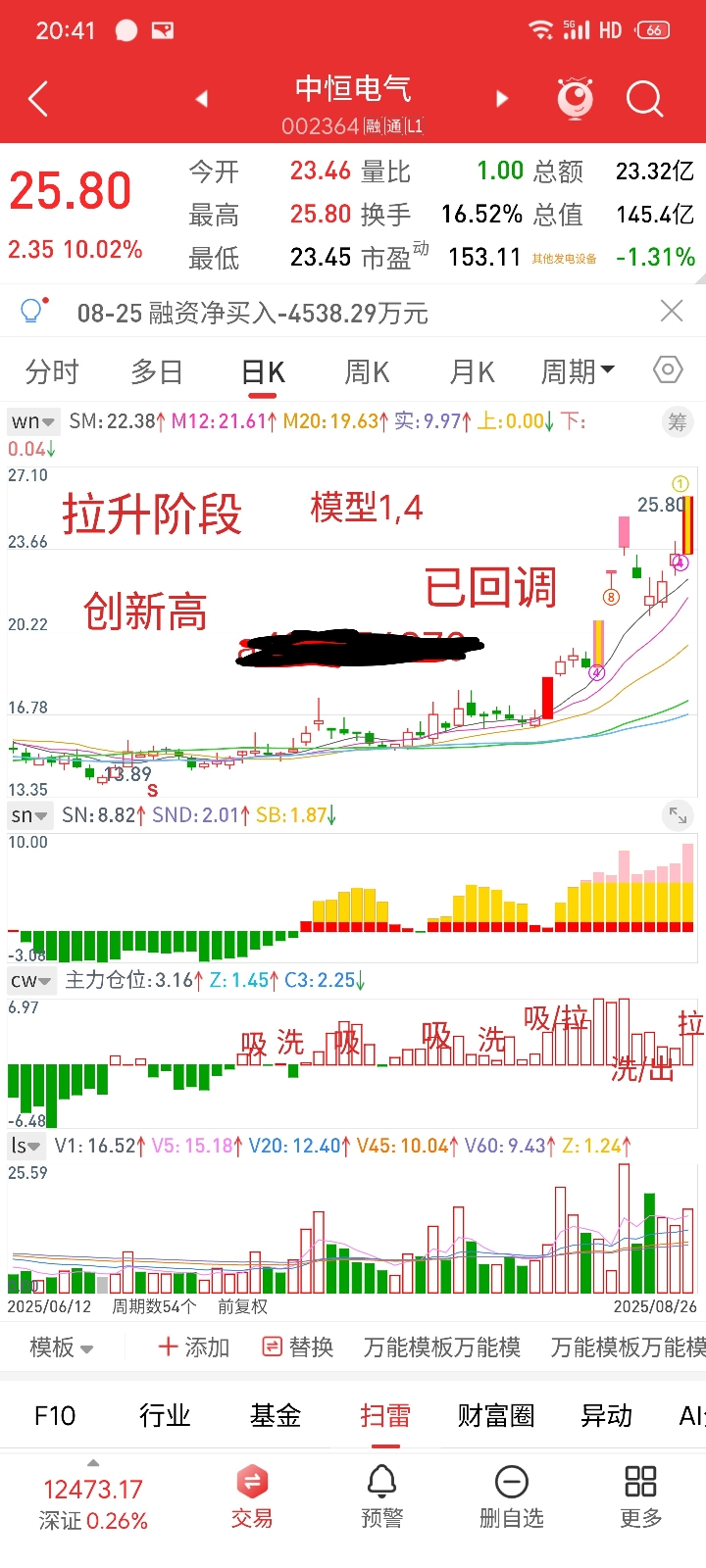
Task: Open 交易 in the bottom bar
Action: (x=252, y=1497)
